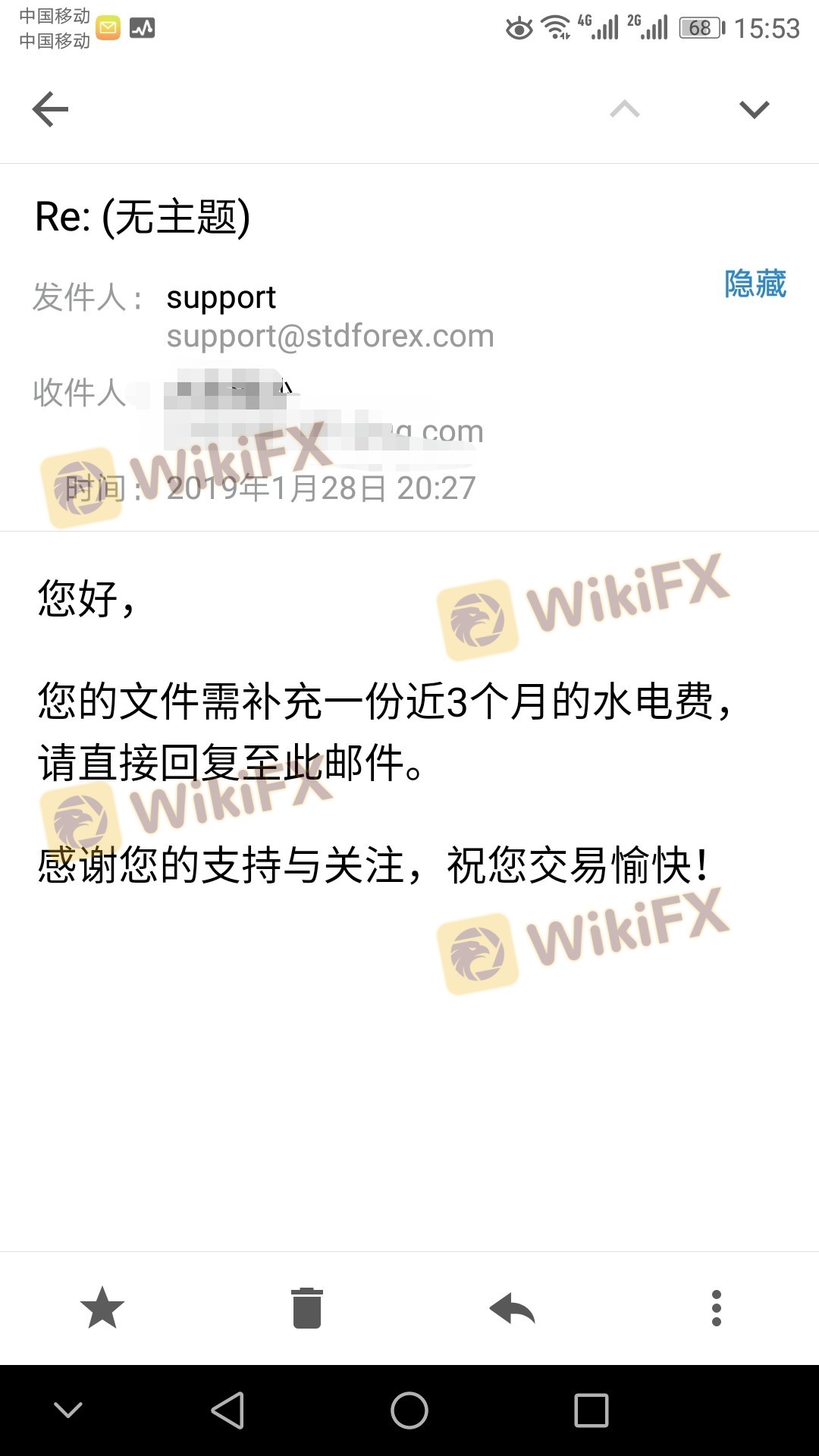
Task: Tap 隐藏 to hide sender details
Action: tap(755, 284)
